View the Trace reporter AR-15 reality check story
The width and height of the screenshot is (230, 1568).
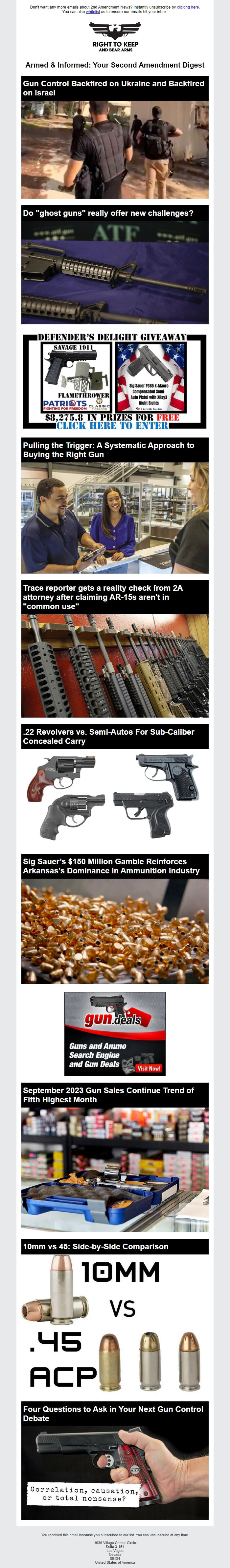click(x=103, y=597)
